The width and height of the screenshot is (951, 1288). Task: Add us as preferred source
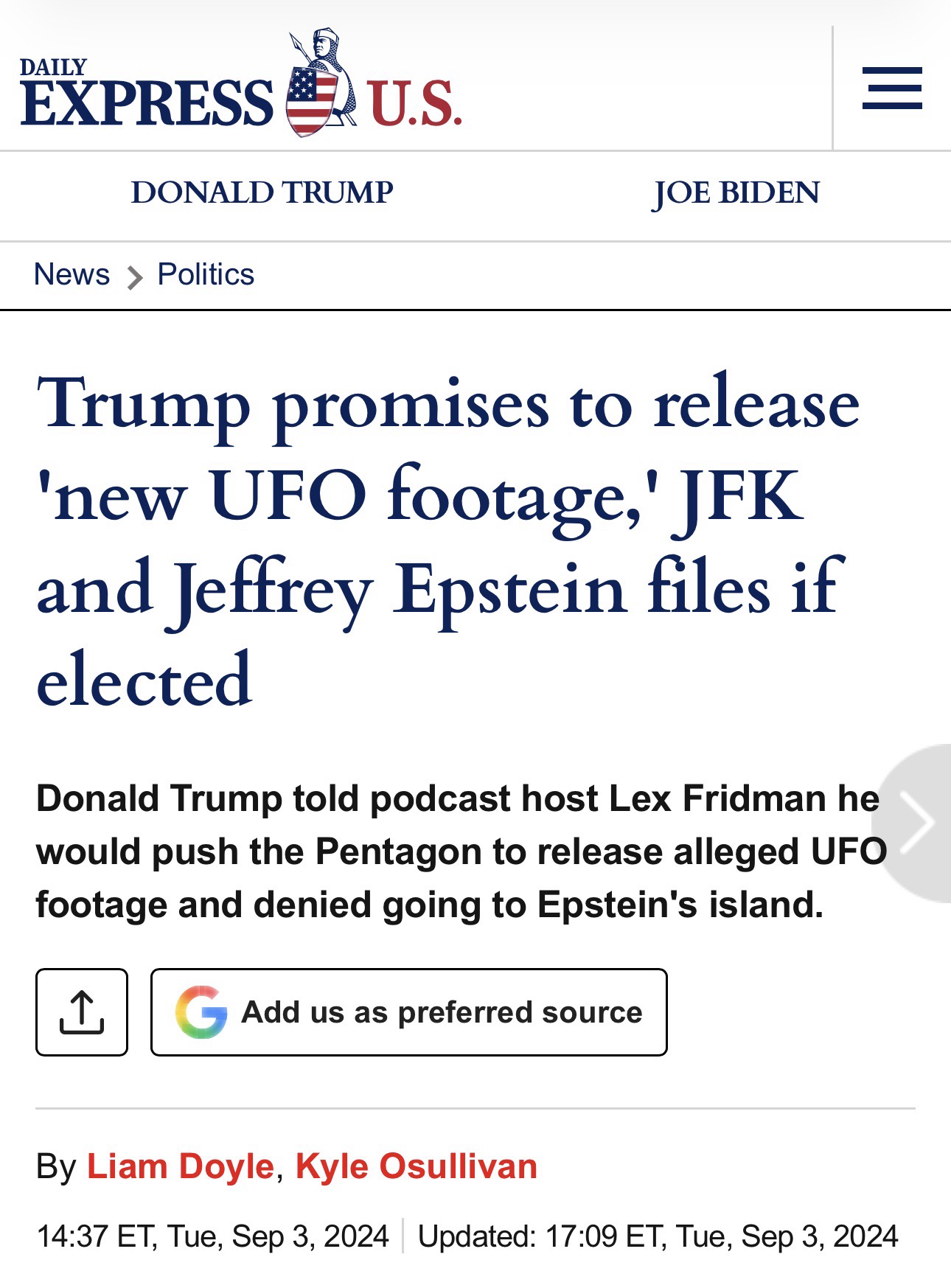409,1012
